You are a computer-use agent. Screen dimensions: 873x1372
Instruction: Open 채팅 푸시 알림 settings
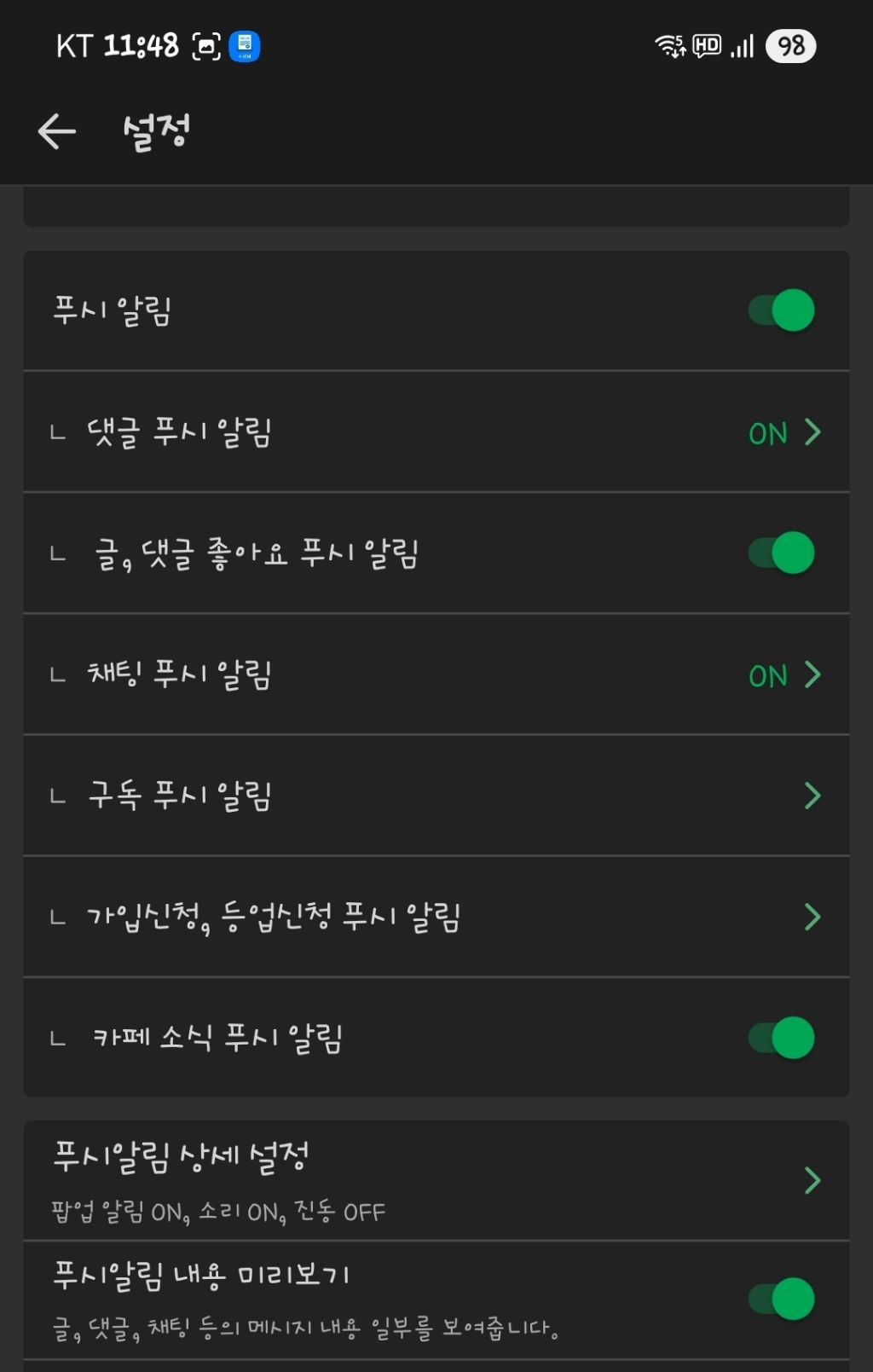(x=435, y=674)
